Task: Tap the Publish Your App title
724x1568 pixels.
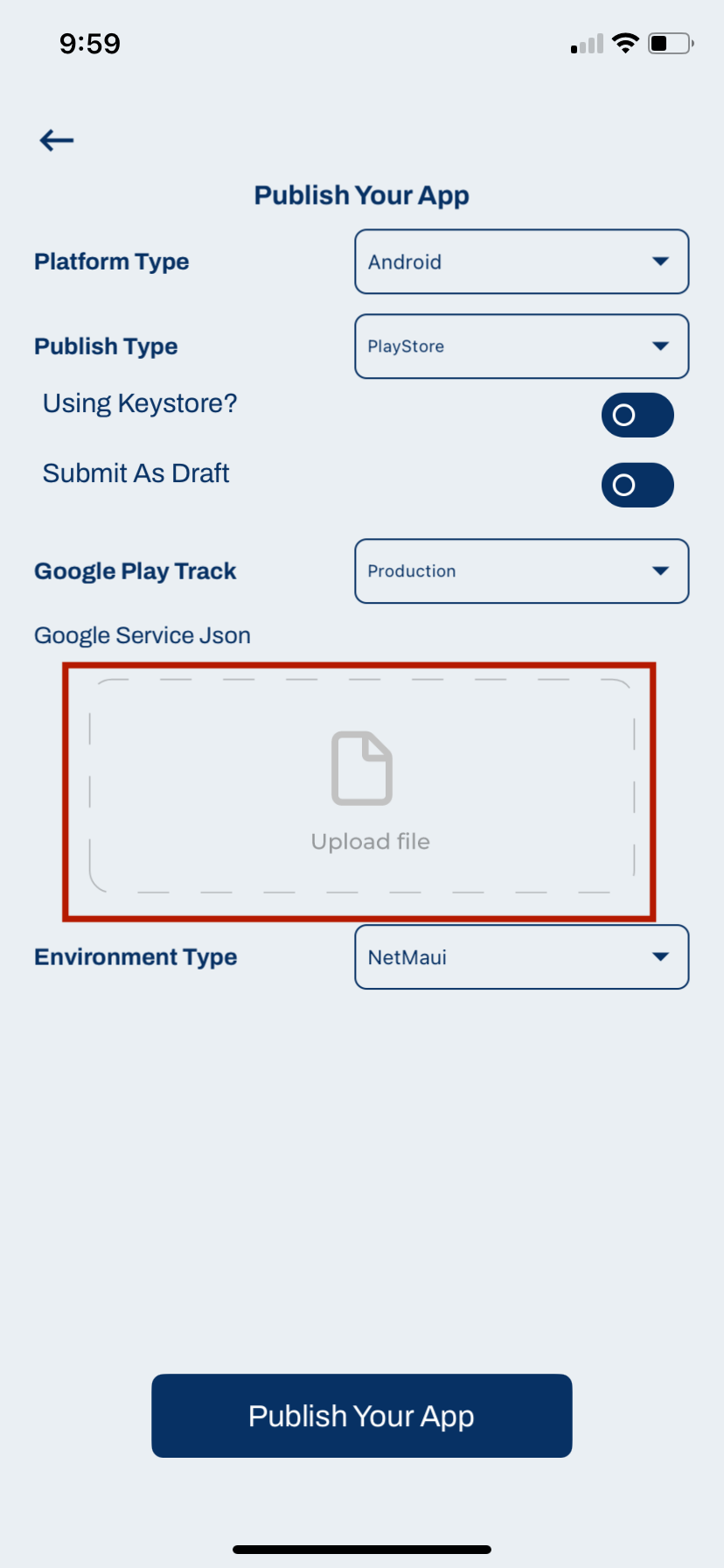Action: pyautogui.click(x=361, y=194)
